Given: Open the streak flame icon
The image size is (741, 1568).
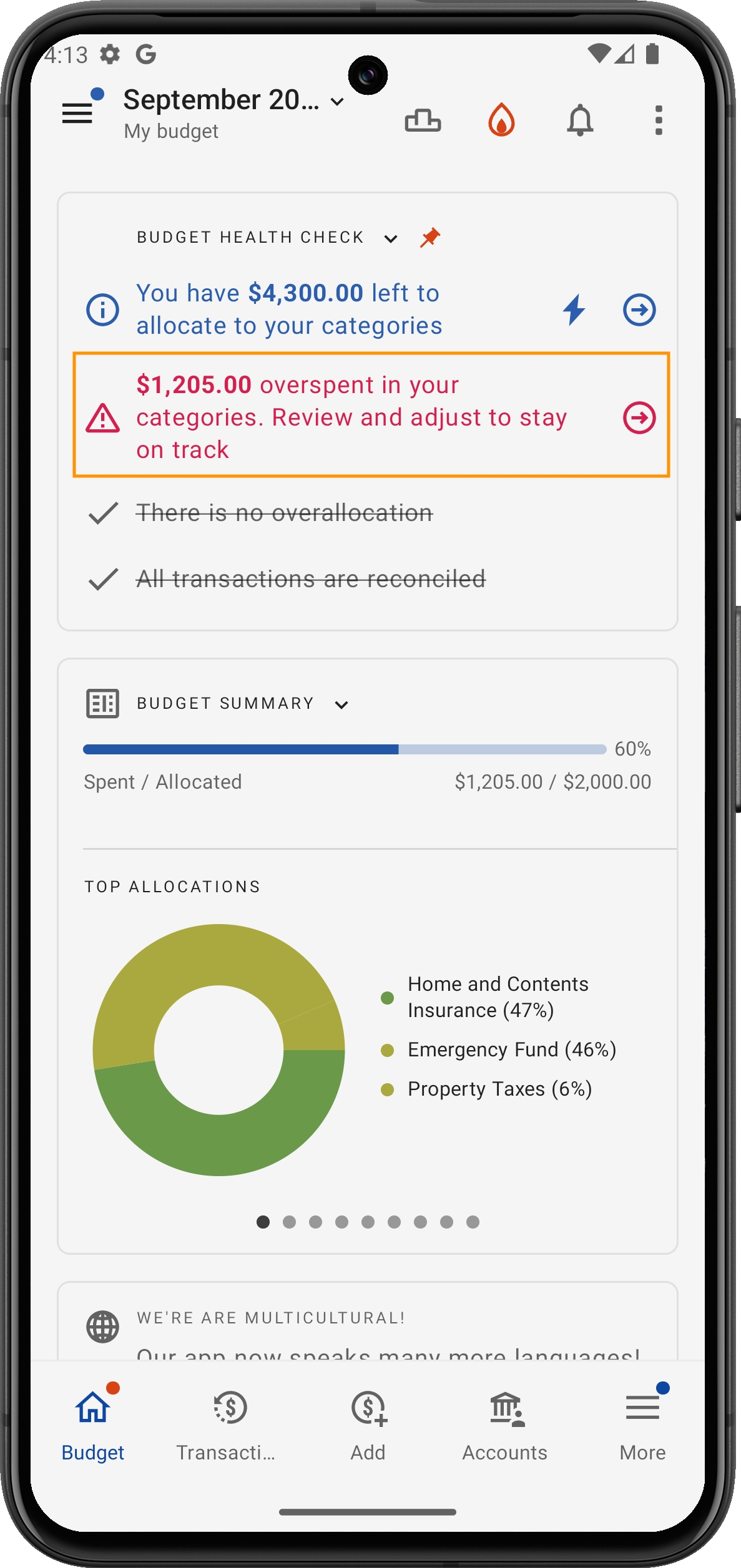Looking at the screenshot, I should click(501, 120).
